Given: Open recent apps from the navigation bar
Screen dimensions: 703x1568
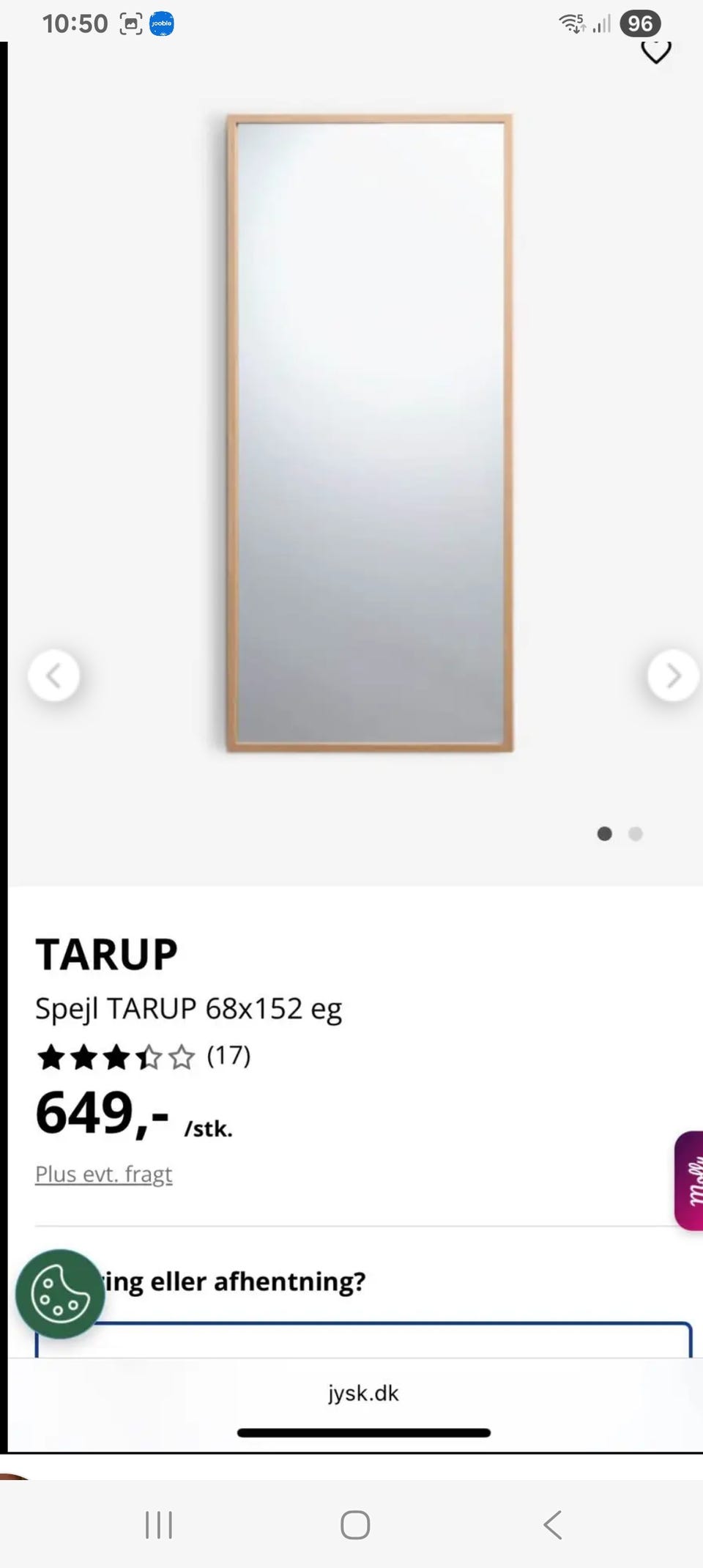Looking at the screenshot, I should [157, 1525].
